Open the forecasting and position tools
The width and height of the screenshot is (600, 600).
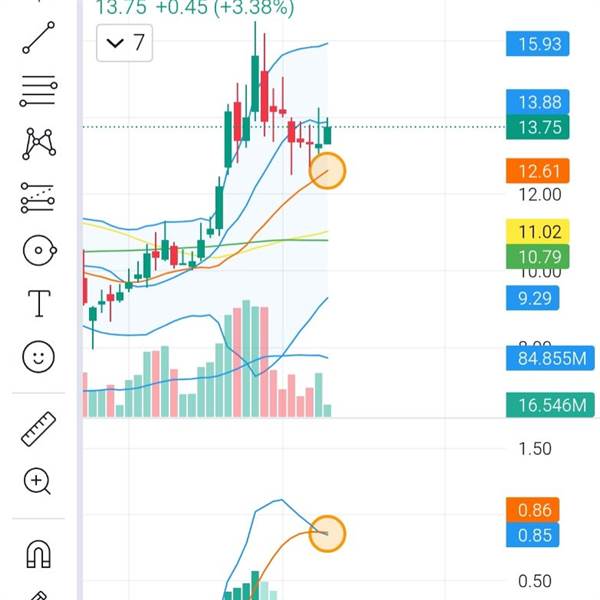point(38,197)
